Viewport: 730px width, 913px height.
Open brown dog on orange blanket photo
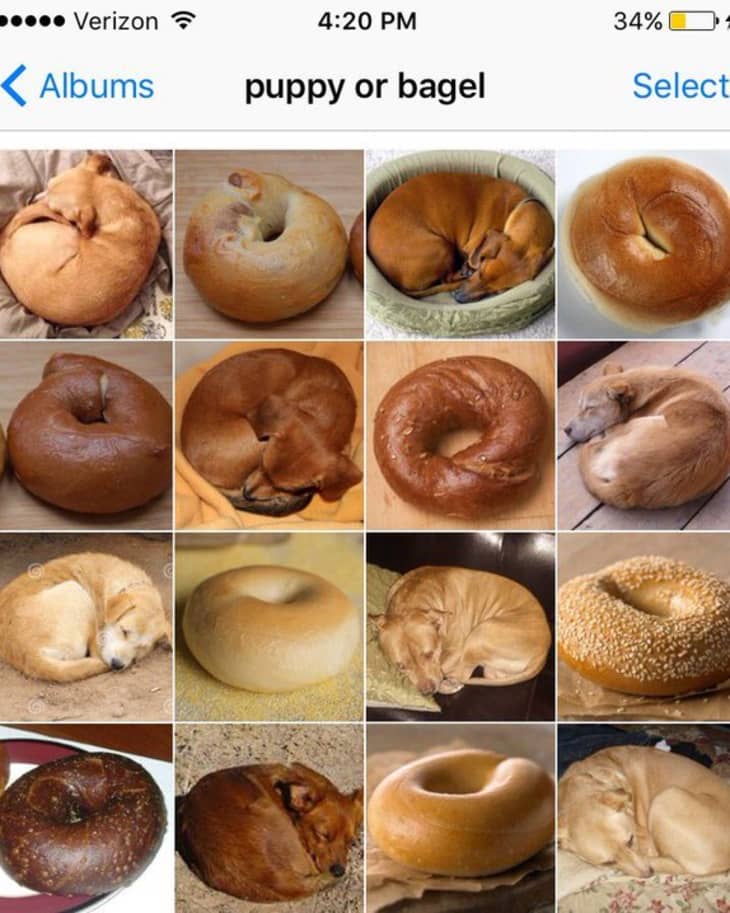269,436
